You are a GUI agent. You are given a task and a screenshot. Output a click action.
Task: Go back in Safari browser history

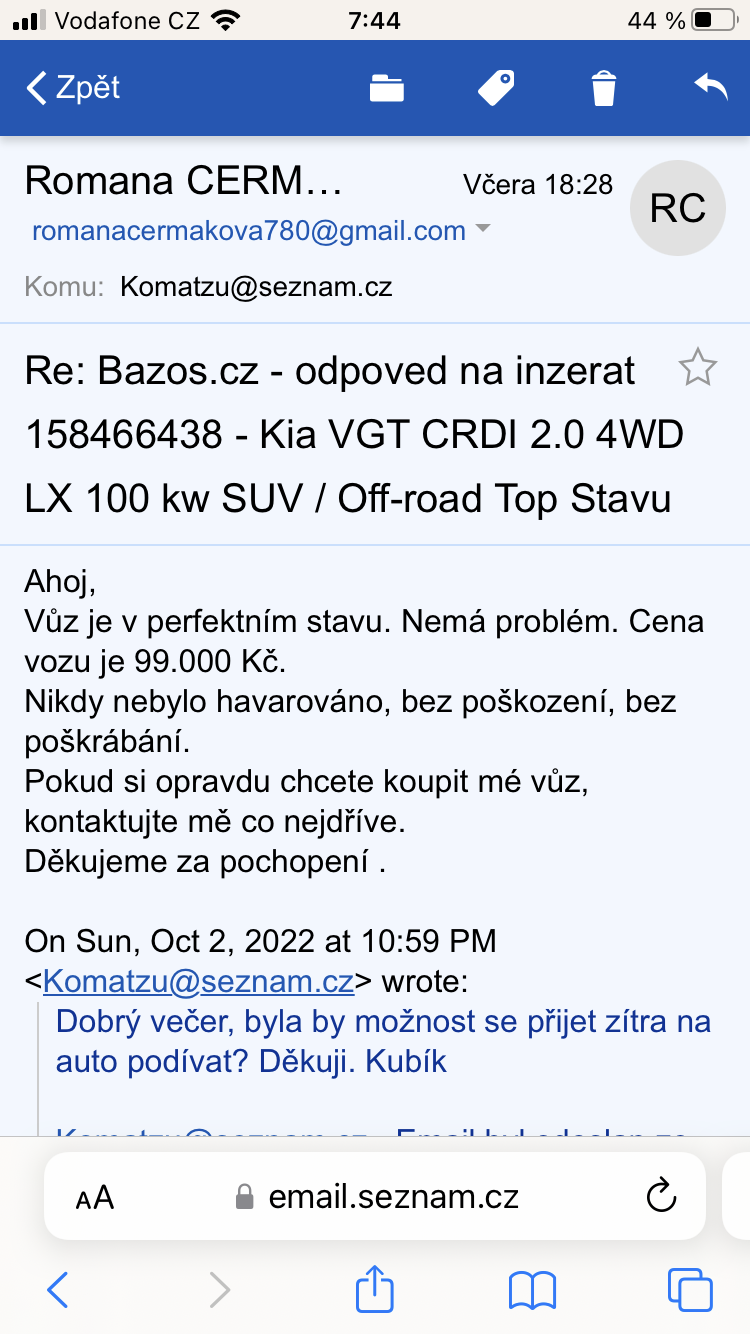click(58, 1288)
